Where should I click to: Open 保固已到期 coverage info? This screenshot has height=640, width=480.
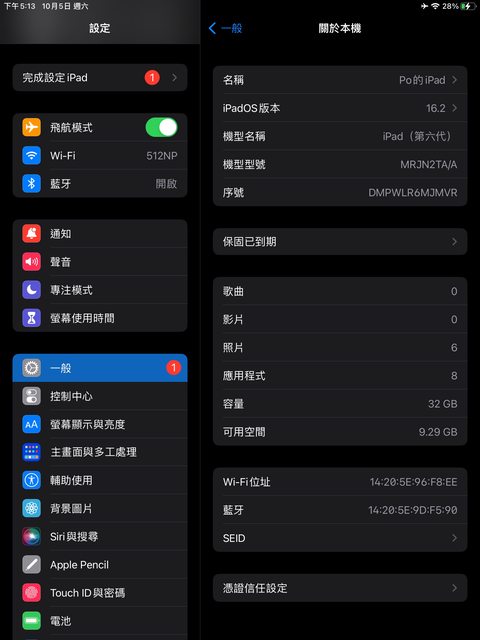(340, 242)
